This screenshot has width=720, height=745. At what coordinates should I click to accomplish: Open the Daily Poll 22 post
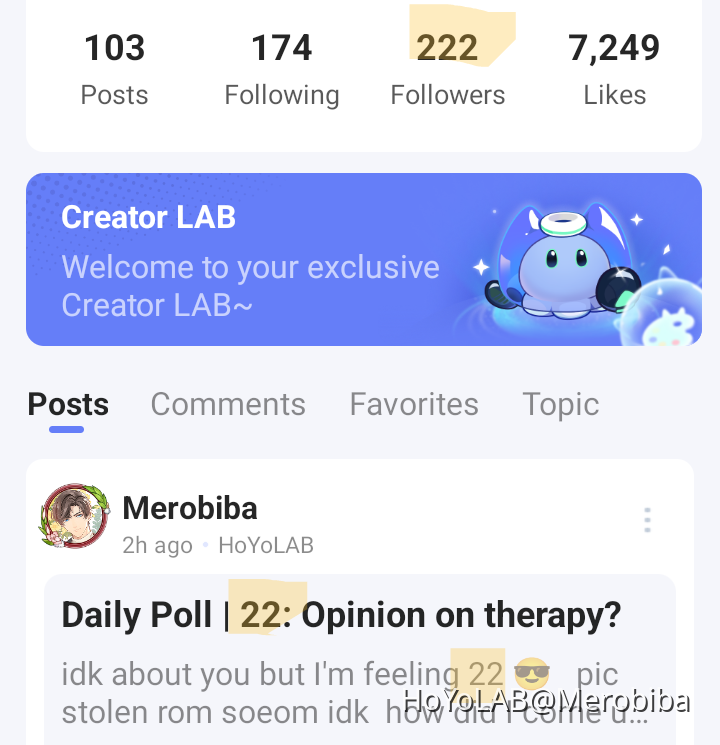[341, 615]
